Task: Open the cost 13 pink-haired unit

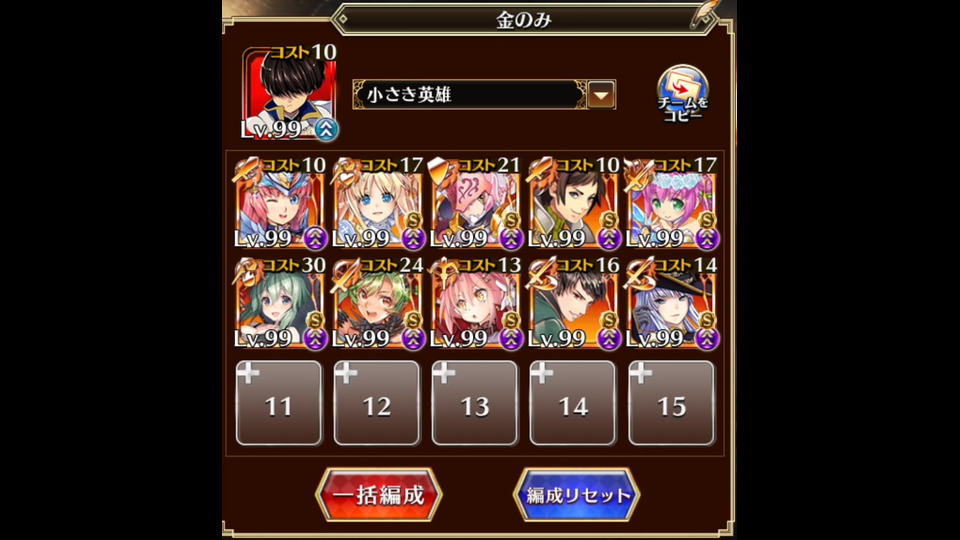Action: tap(475, 303)
